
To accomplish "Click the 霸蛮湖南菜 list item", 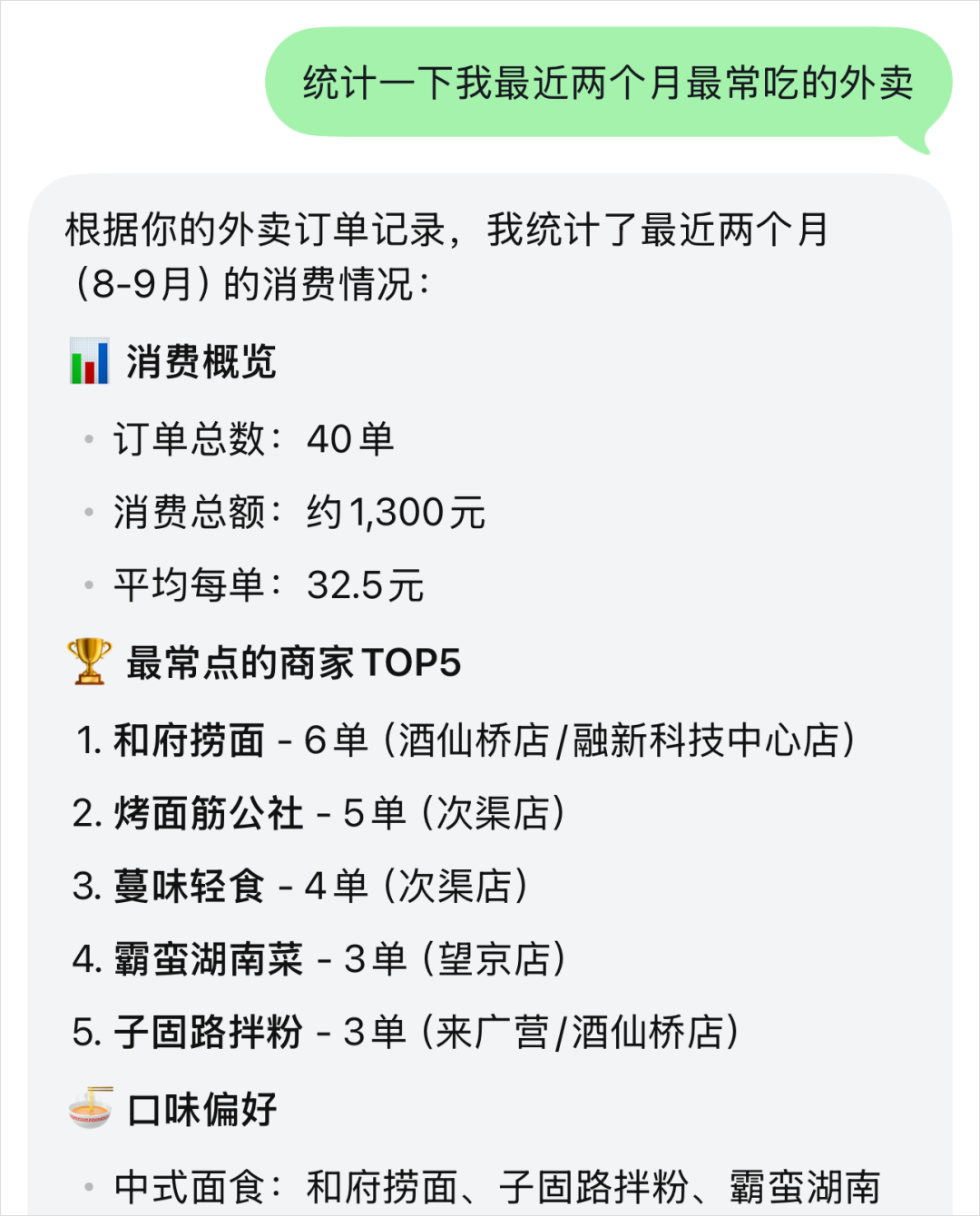I will click(209, 959).
